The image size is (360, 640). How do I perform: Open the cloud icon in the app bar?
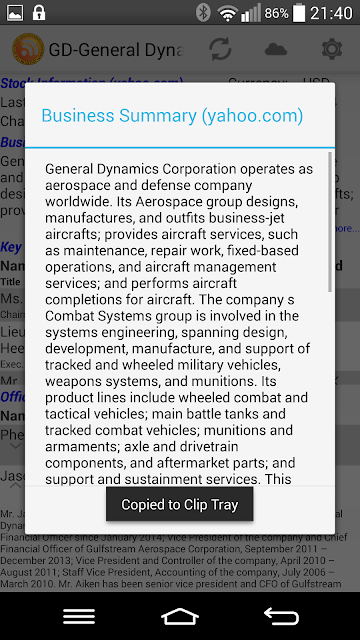pyautogui.click(x=276, y=50)
